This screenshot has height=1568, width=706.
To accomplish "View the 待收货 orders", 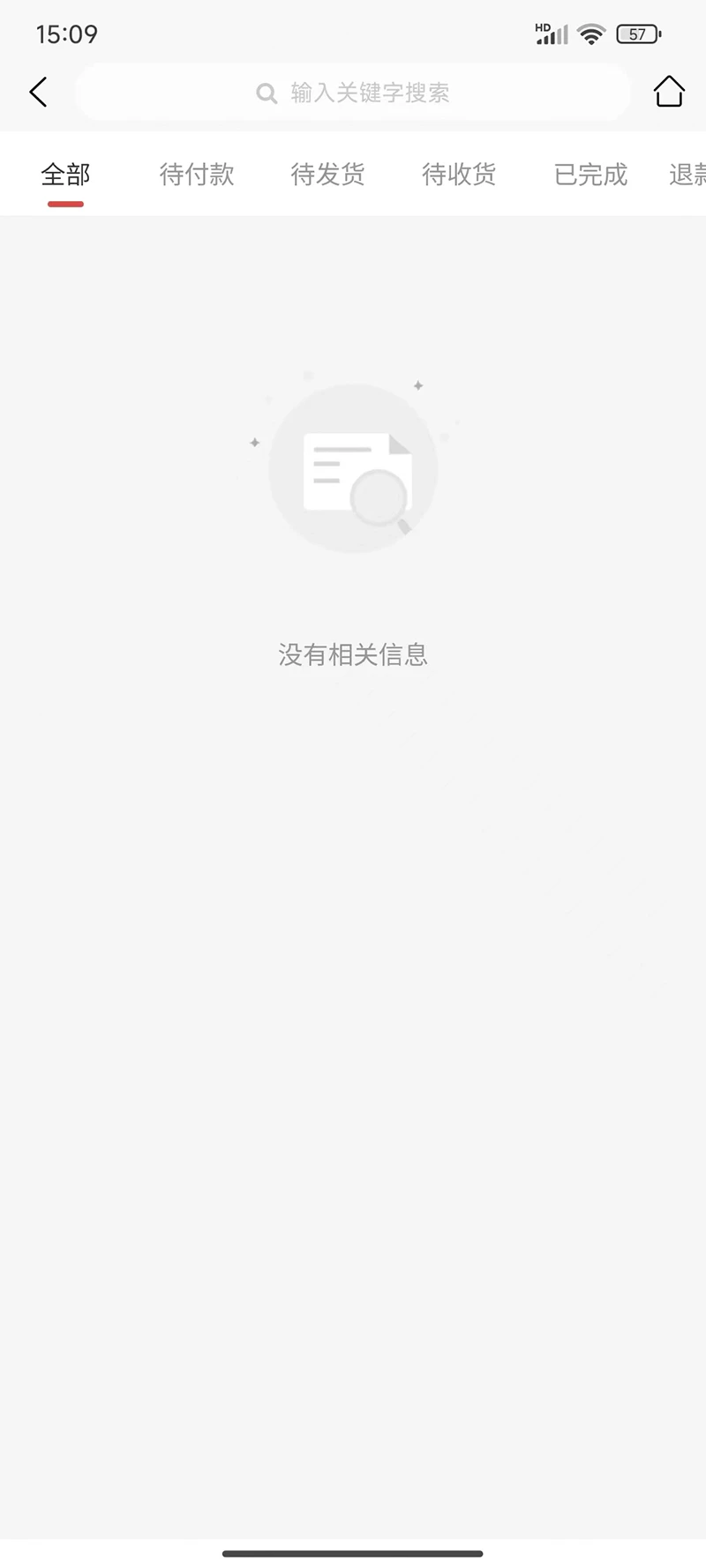I will [x=459, y=174].
